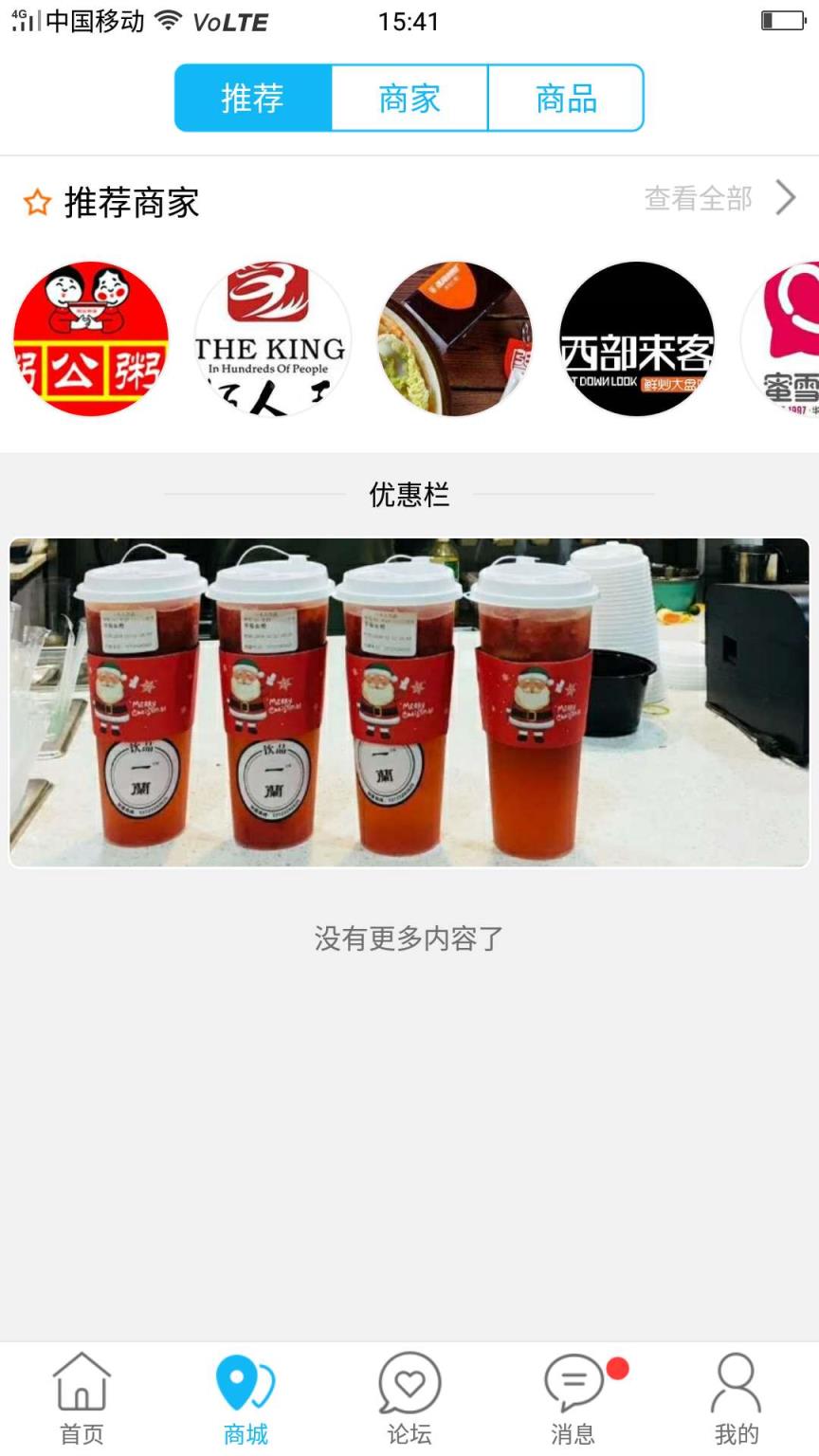Expand 查看全部 with the right arrow chevron
The image size is (819, 1456).
click(x=786, y=199)
